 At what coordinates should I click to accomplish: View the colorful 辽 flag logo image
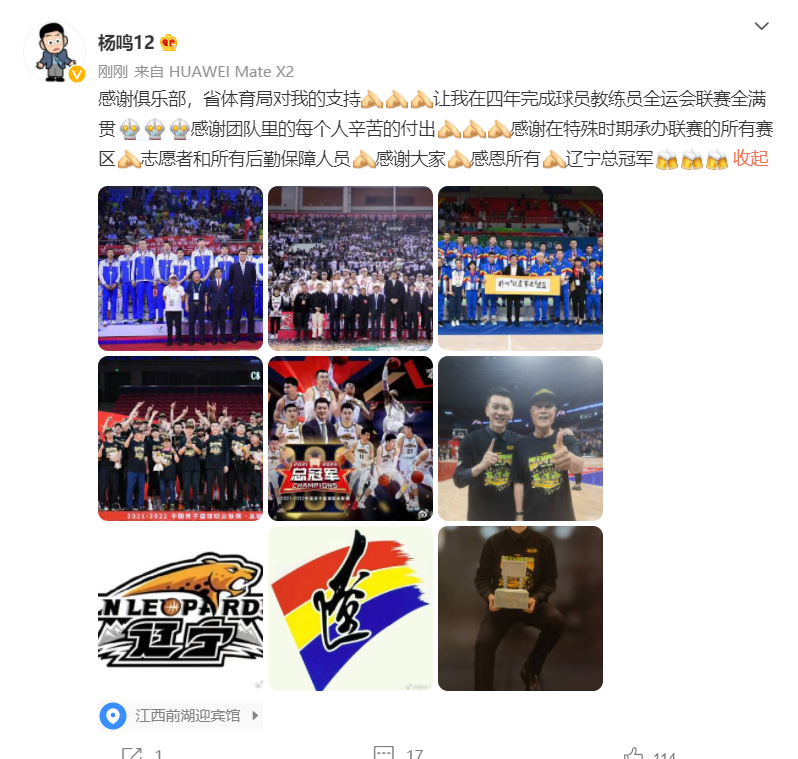(x=350, y=608)
